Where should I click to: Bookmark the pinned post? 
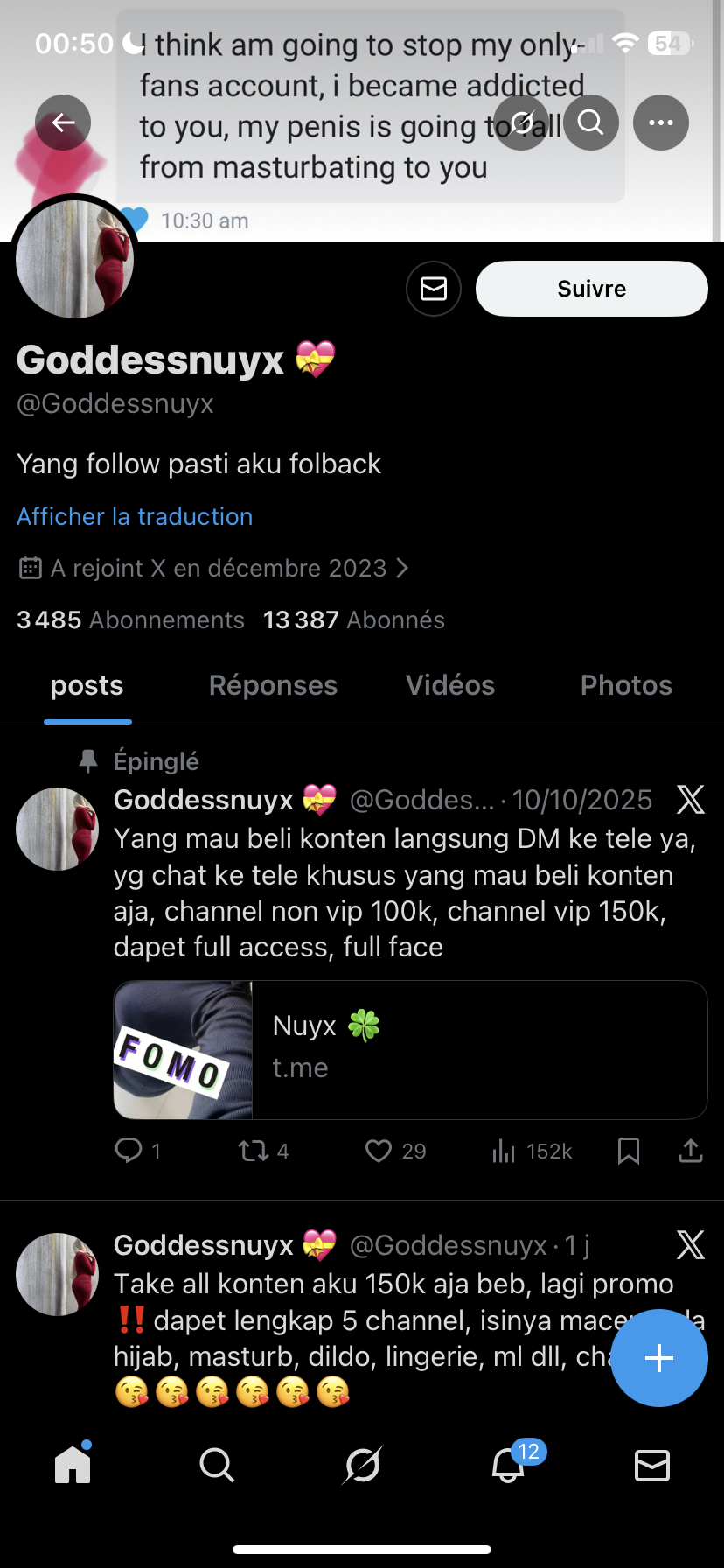(x=628, y=1151)
